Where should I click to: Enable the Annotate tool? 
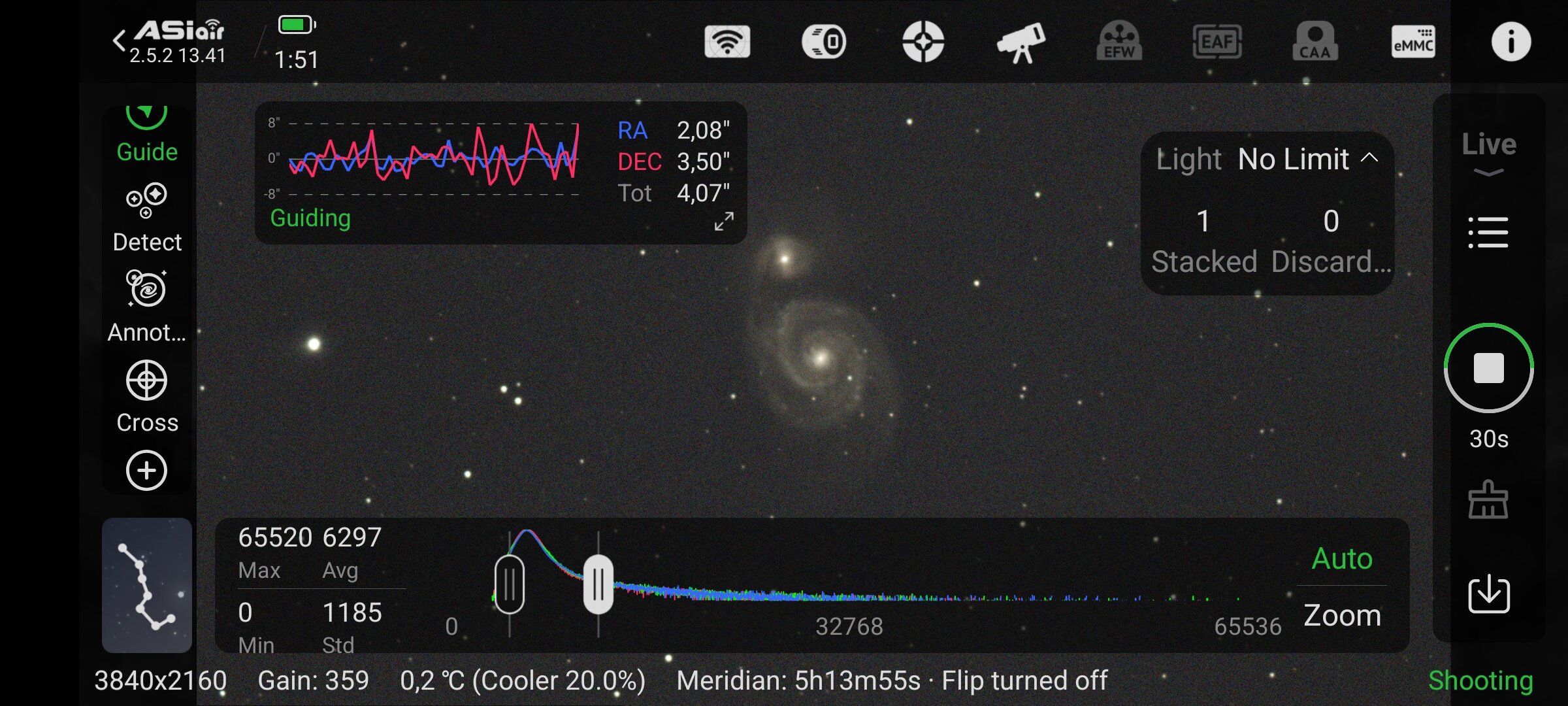[147, 307]
